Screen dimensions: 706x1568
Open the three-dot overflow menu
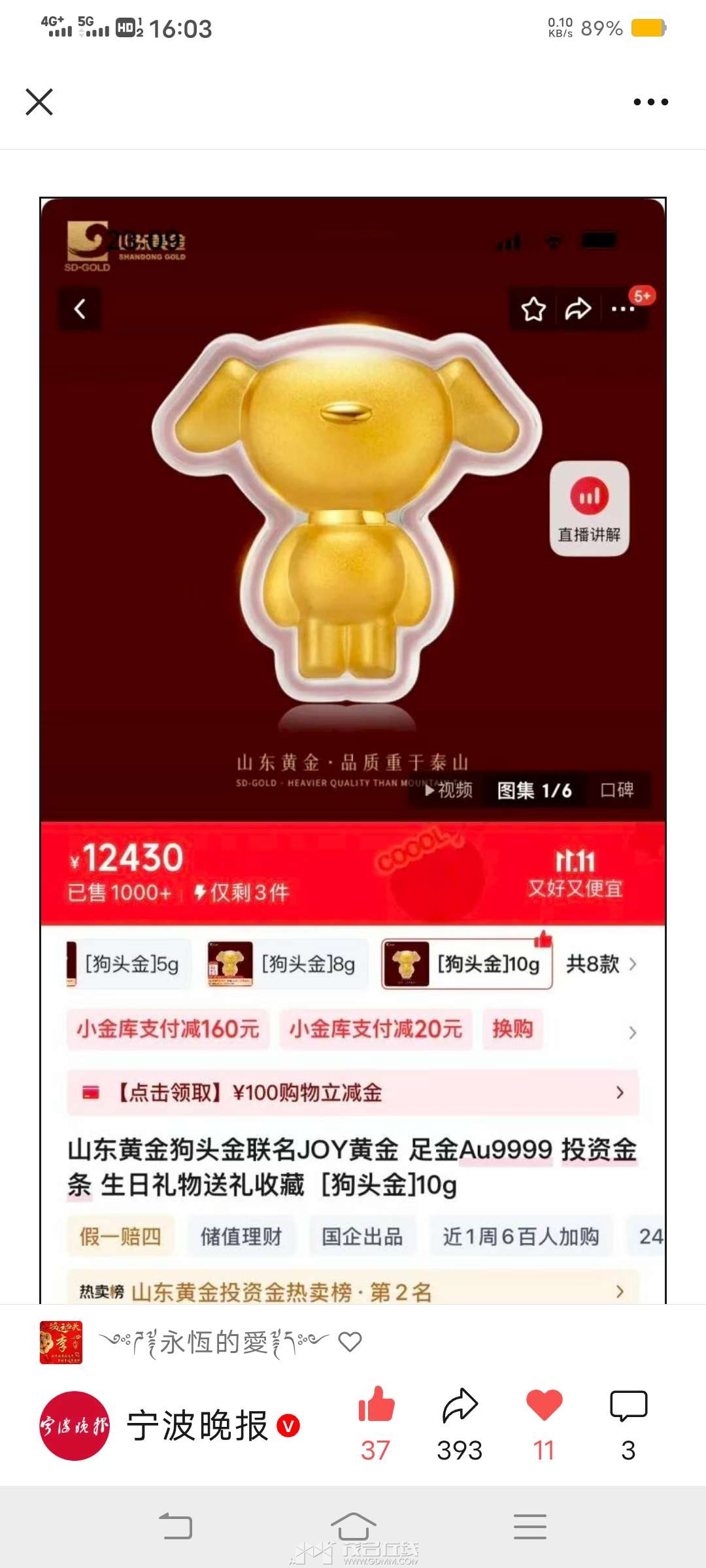pos(650,102)
